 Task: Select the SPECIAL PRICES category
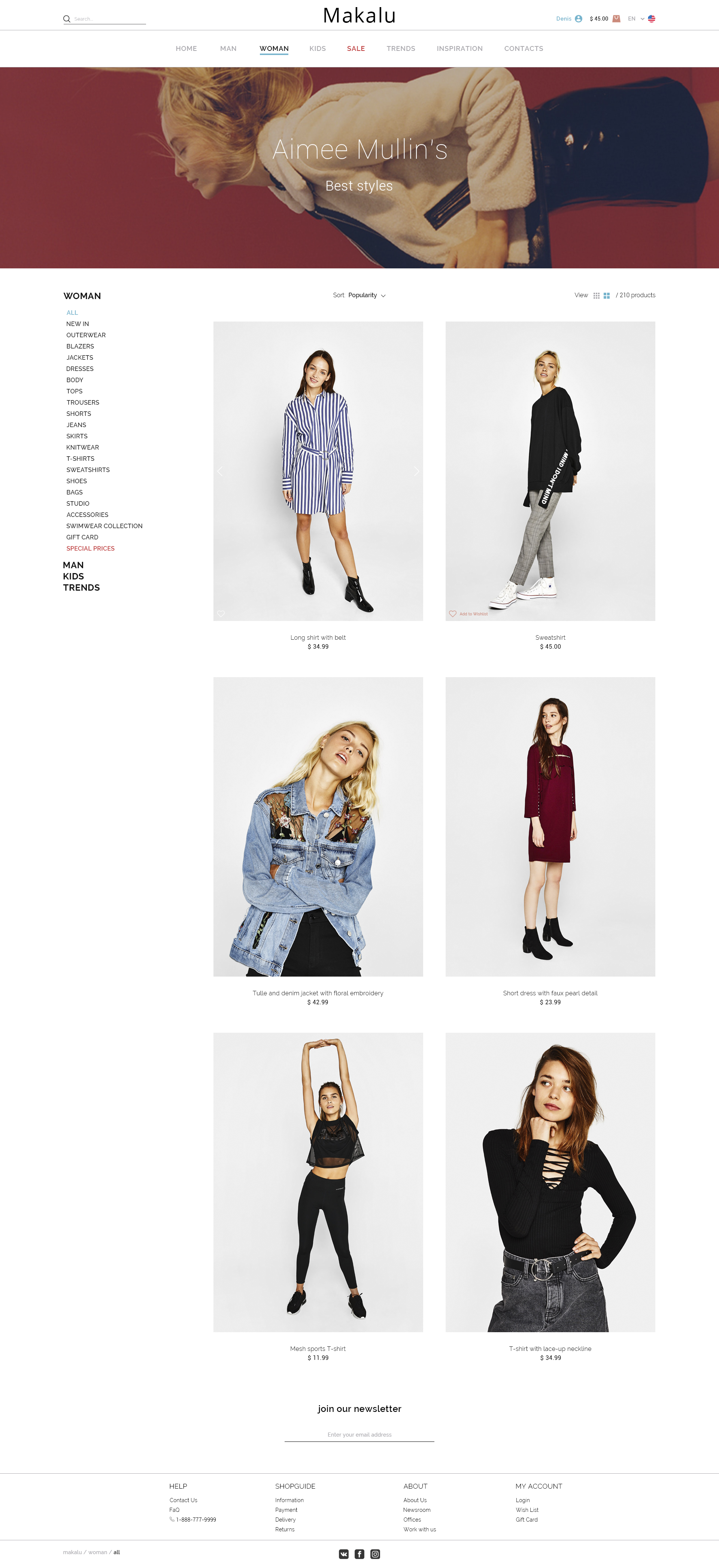pyautogui.click(x=90, y=548)
